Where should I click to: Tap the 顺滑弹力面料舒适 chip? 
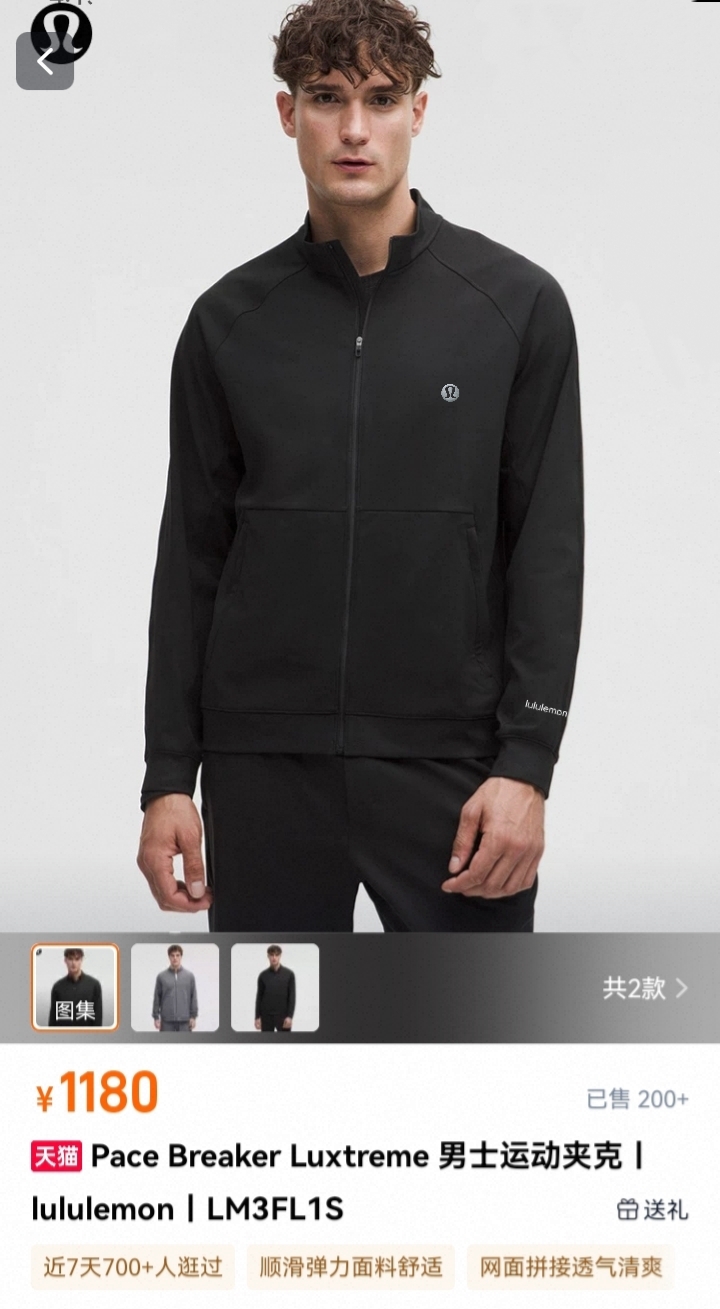pyautogui.click(x=350, y=1267)
